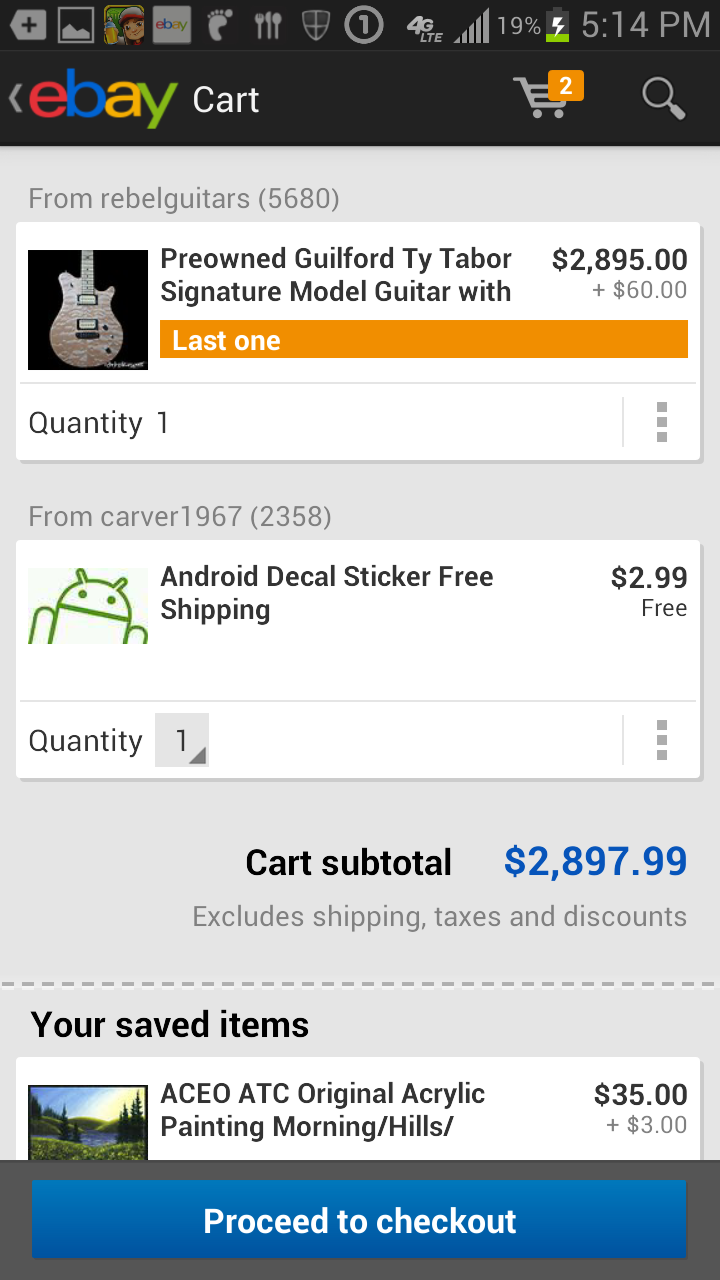
Task: Open the options menu for the Android decal item
Action: tap(662, 740)
